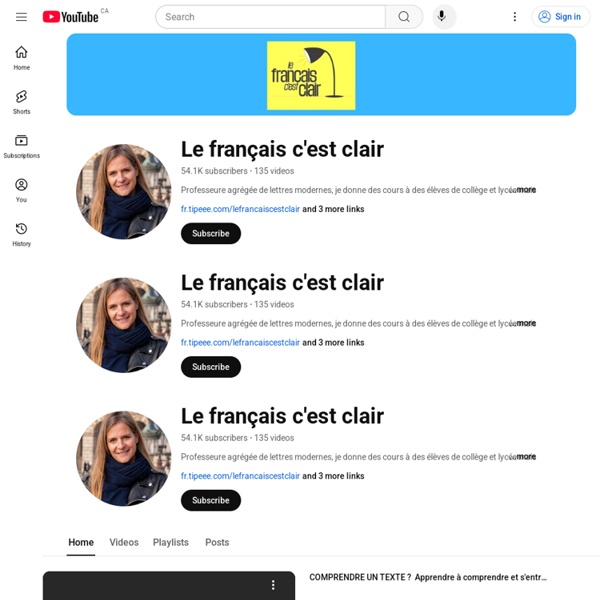Switch to the Posts tab

click(217, 542)
